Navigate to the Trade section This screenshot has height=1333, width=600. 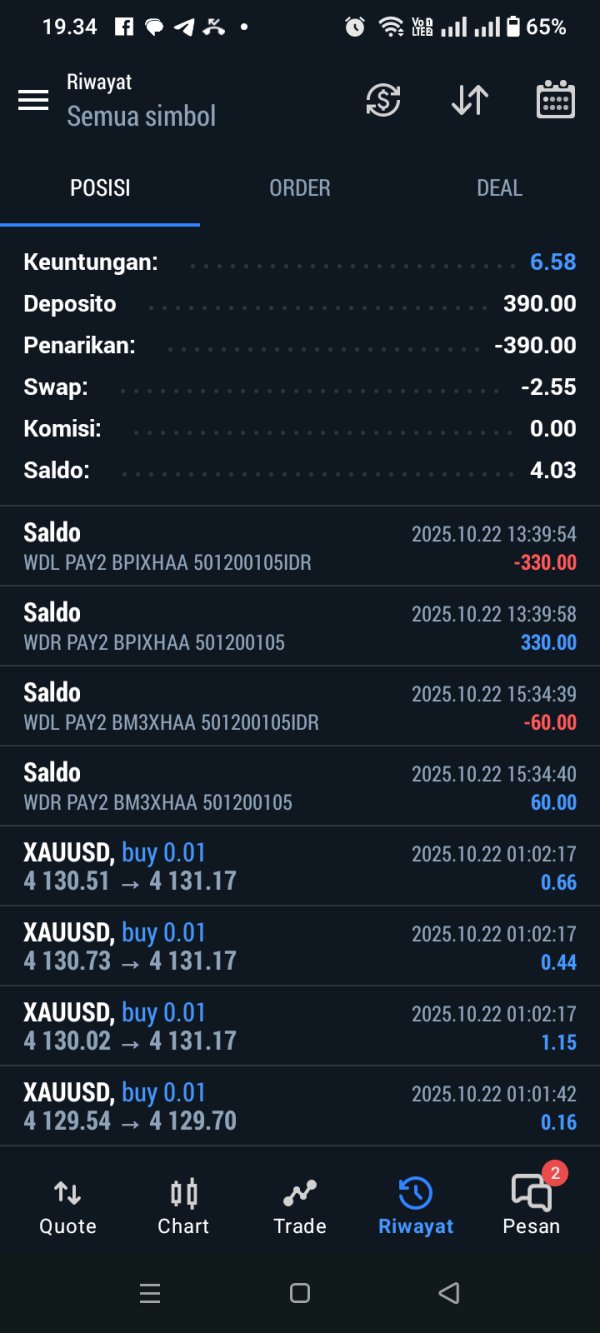(x=300, y=1206)
